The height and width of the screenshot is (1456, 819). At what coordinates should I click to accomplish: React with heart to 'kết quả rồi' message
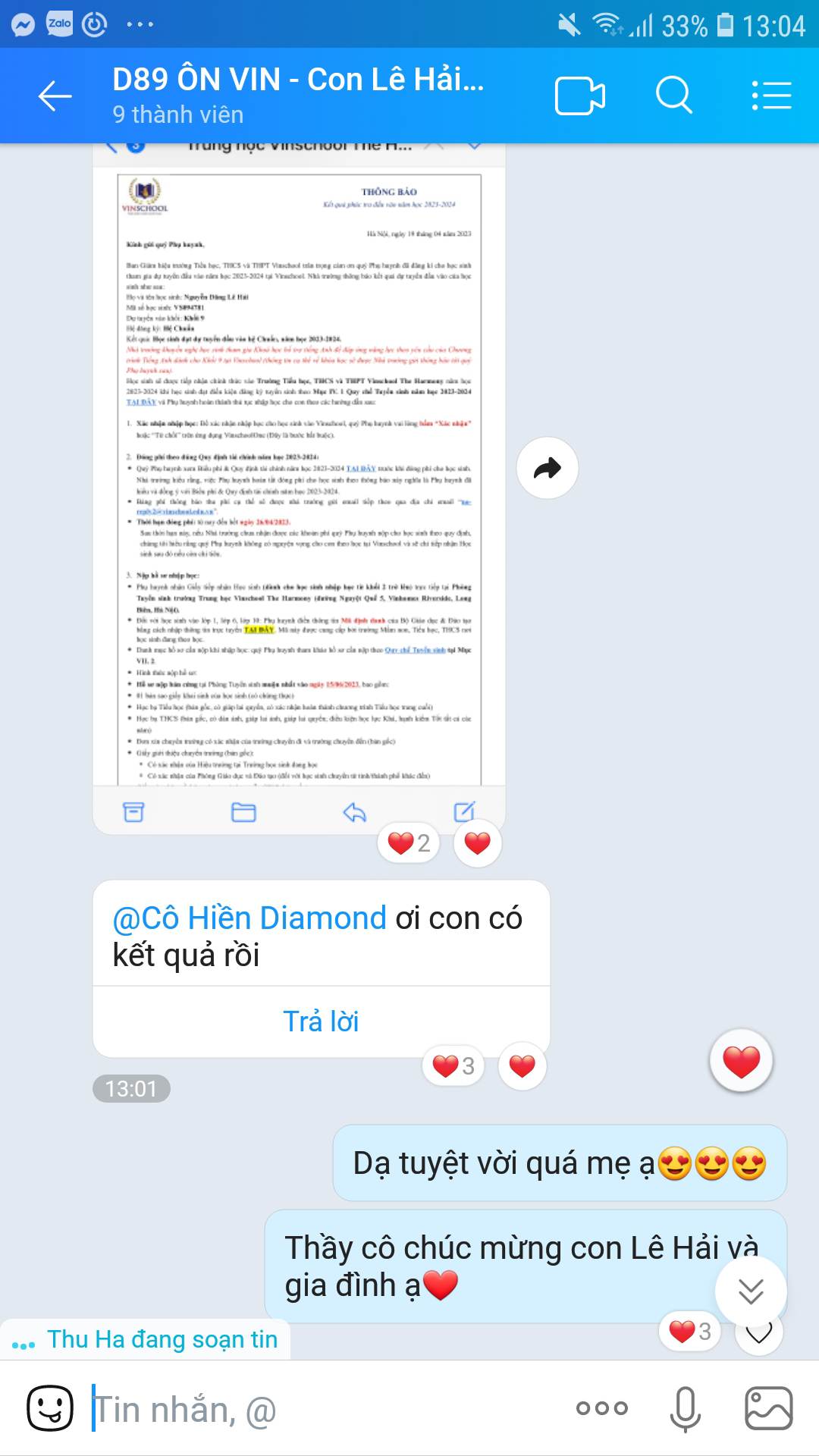(x=522, y=1066)
